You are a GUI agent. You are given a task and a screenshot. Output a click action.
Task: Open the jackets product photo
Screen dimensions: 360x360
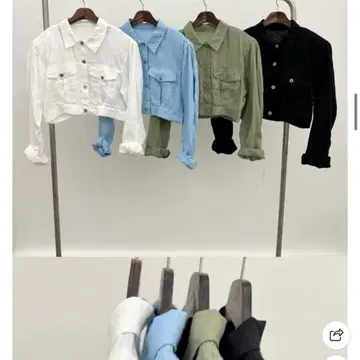(180, 180)
